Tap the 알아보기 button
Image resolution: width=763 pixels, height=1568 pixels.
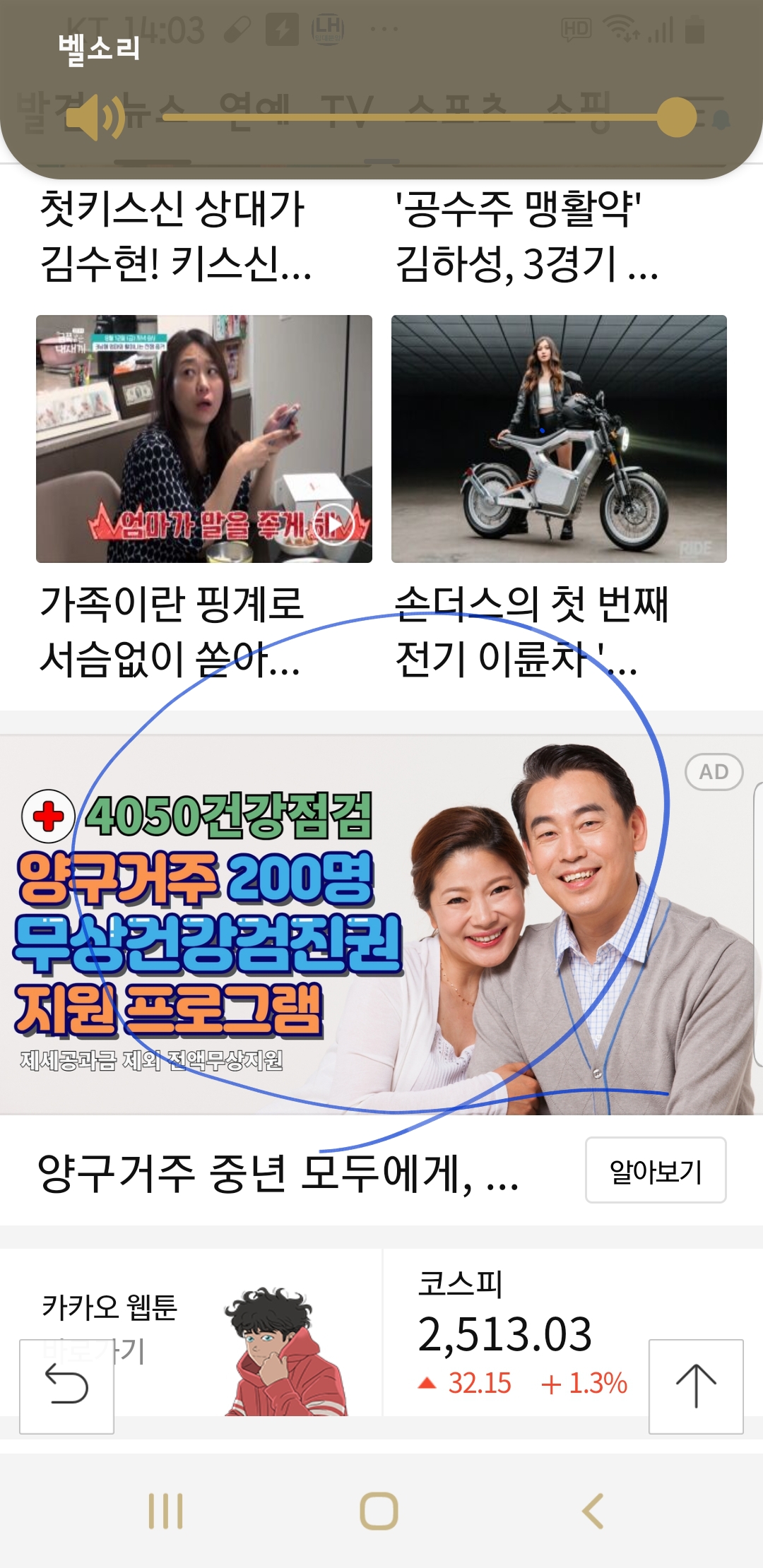[655, 1170]
